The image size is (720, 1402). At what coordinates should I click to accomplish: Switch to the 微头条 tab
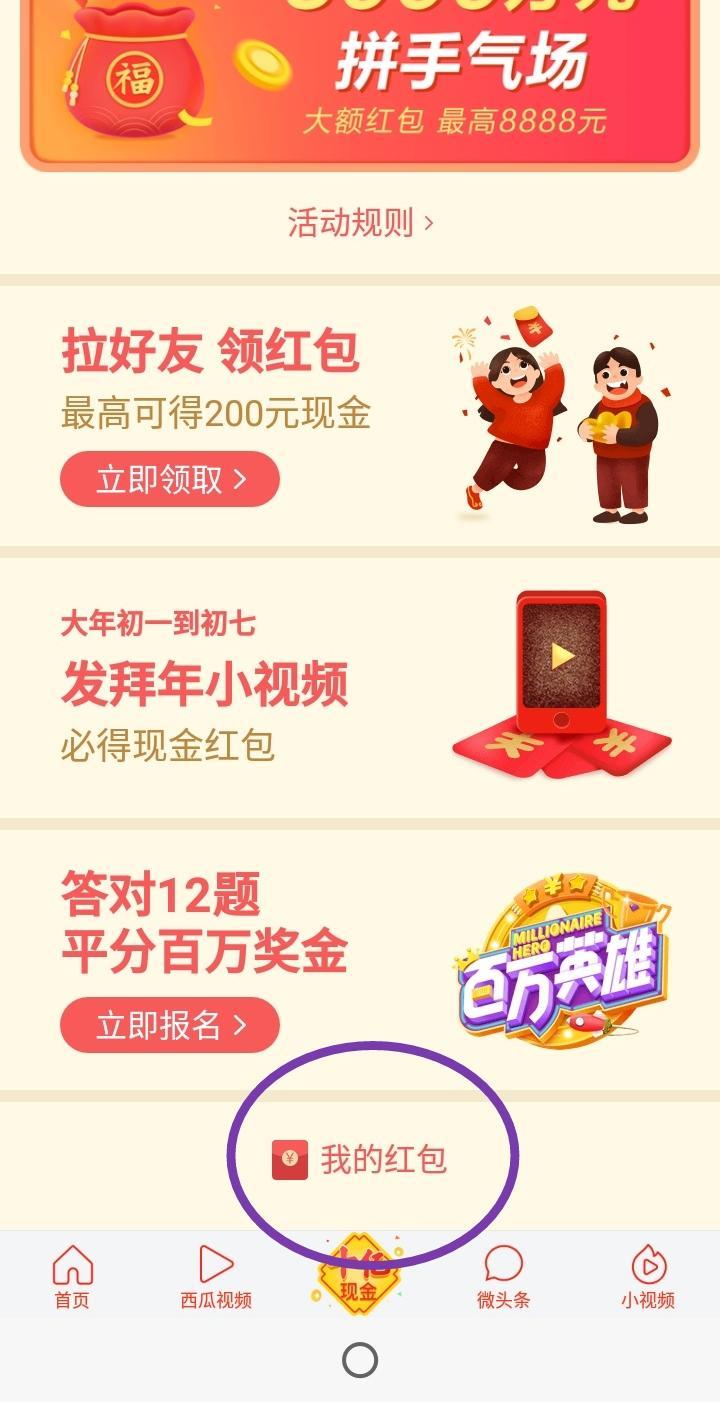[x=503, y=1276]
